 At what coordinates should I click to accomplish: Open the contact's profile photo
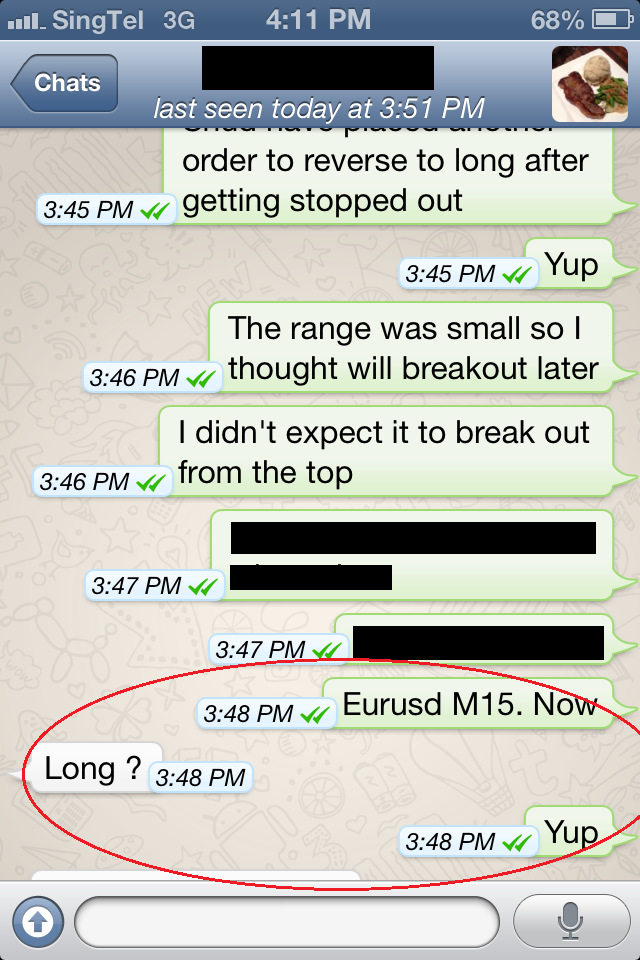point(590,84)
